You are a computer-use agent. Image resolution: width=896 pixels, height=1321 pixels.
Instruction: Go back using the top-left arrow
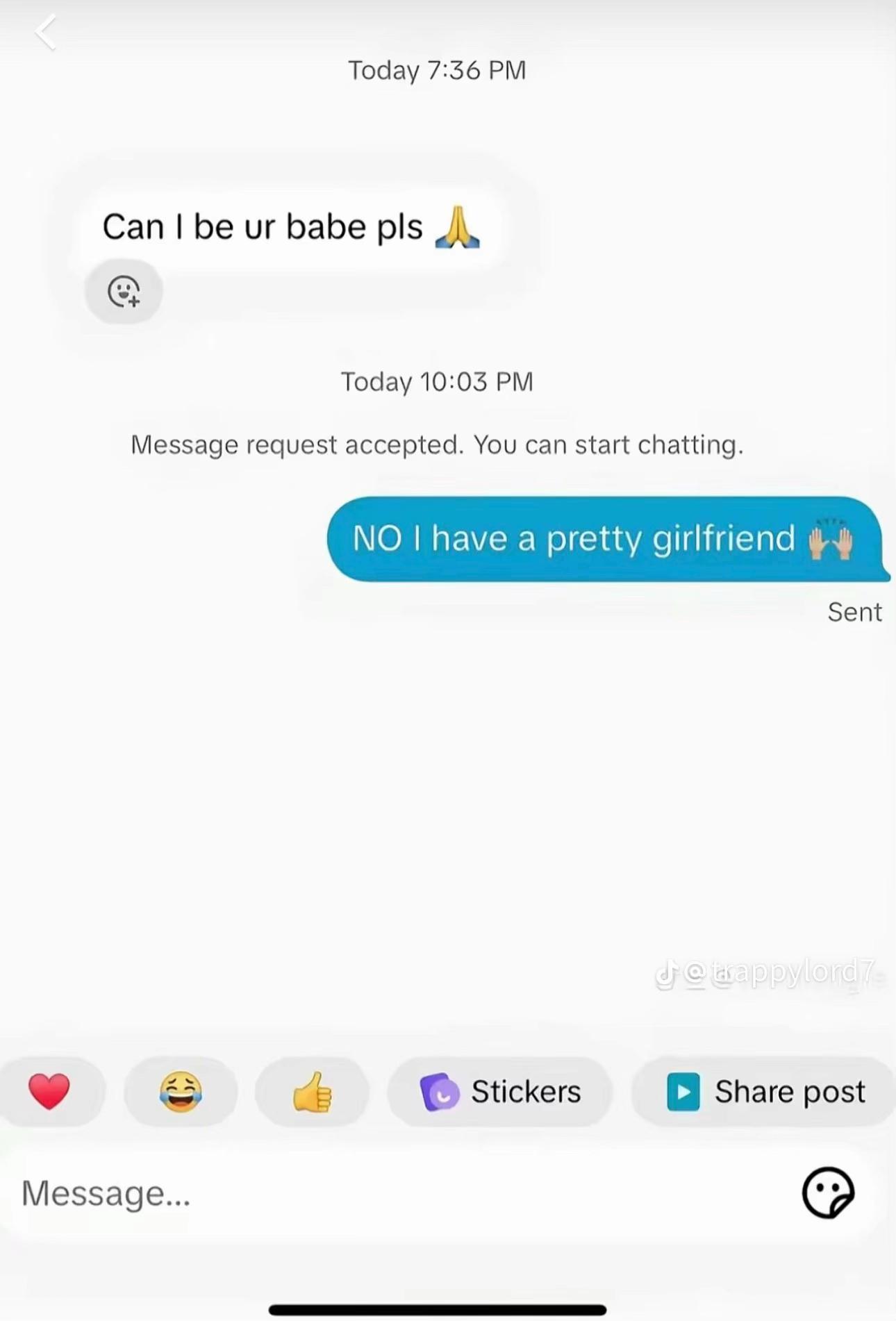point(46,33)
